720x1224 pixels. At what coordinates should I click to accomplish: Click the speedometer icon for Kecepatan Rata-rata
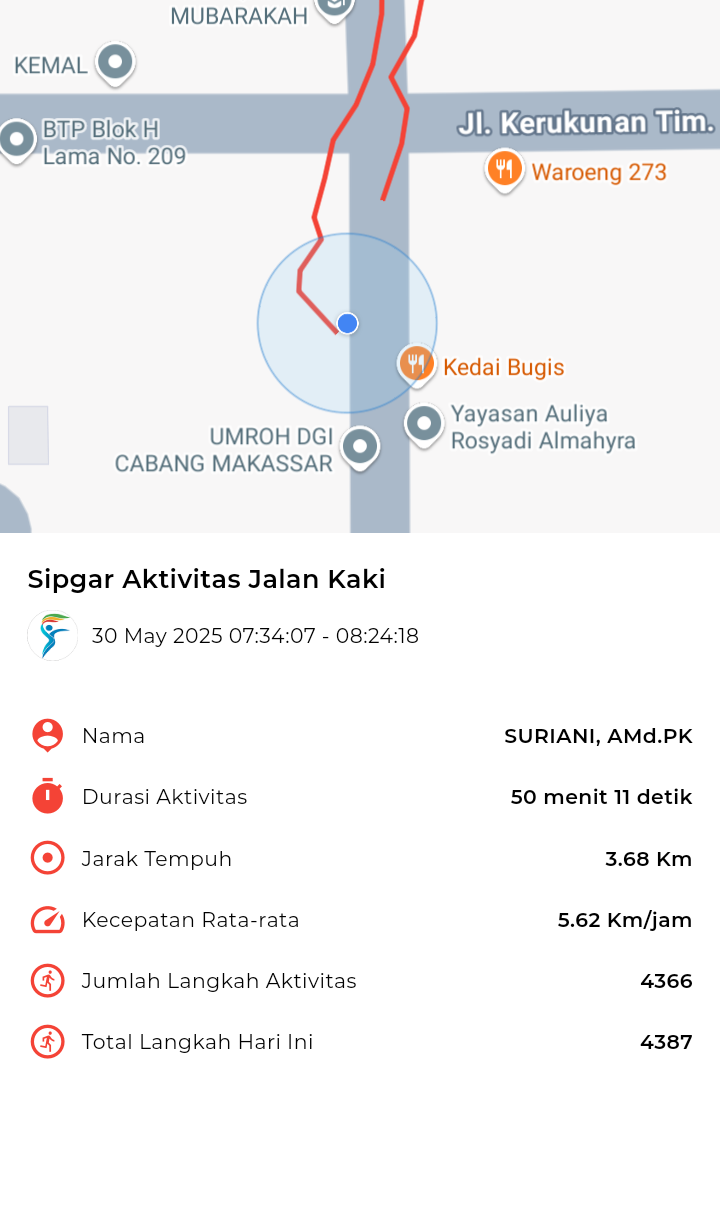47,919
